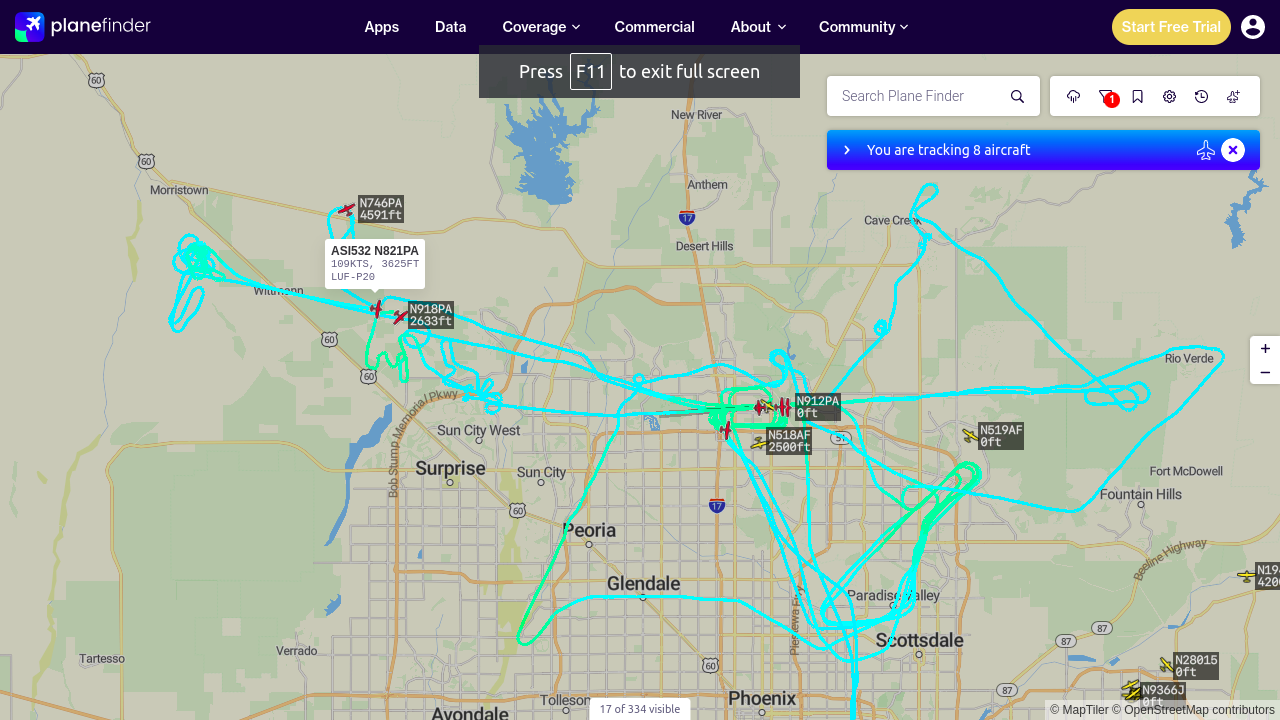The height and width of the screenshot is (720, 1280).
Task: Open the playback history clock icon
Action: [x=1202, y=96]
